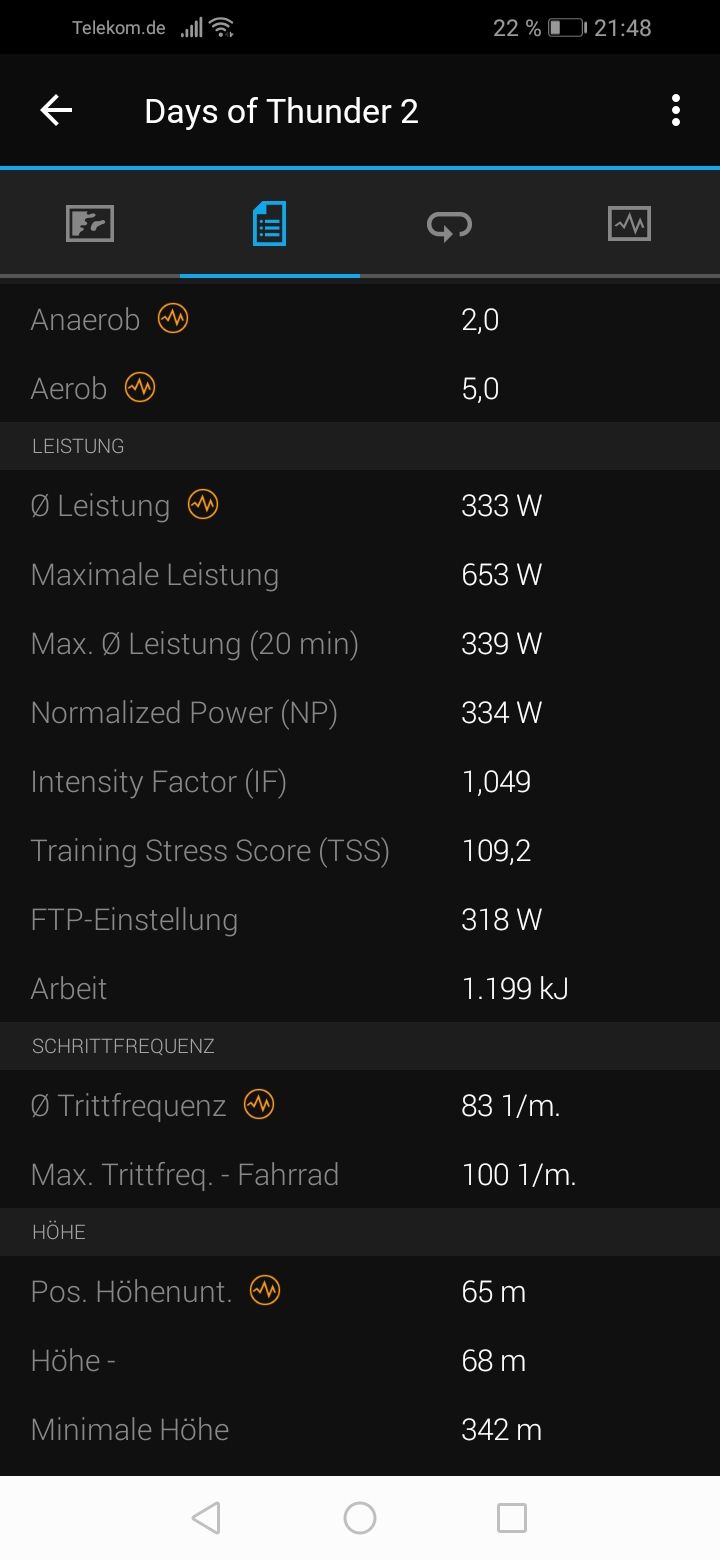The height and width of the screenshot is (1560, 720).
Task: Open the info icon beside Ø Trittfrequenz
Action: pyautogui.click(x=259, y=1105)
